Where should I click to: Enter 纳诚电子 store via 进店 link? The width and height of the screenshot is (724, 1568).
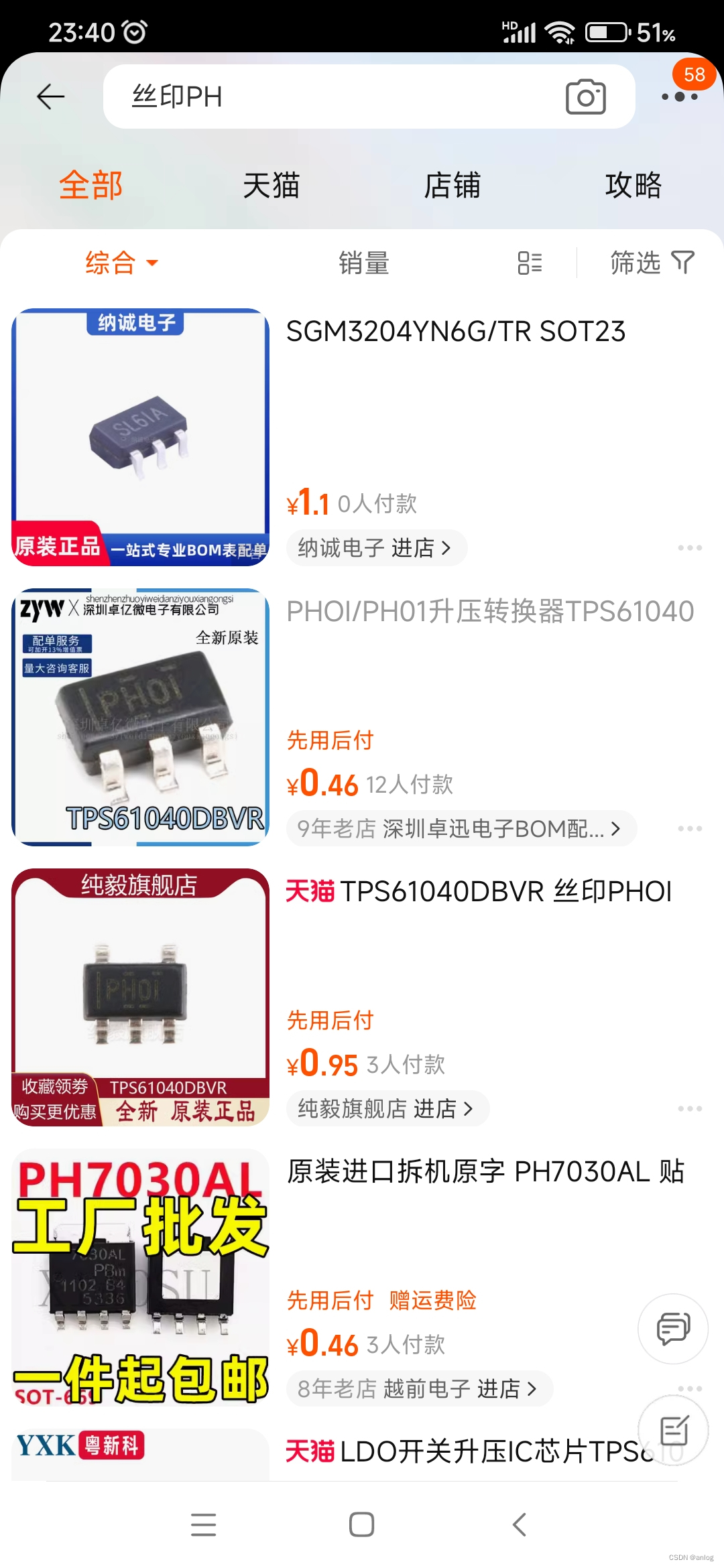(x=375, y=547)
